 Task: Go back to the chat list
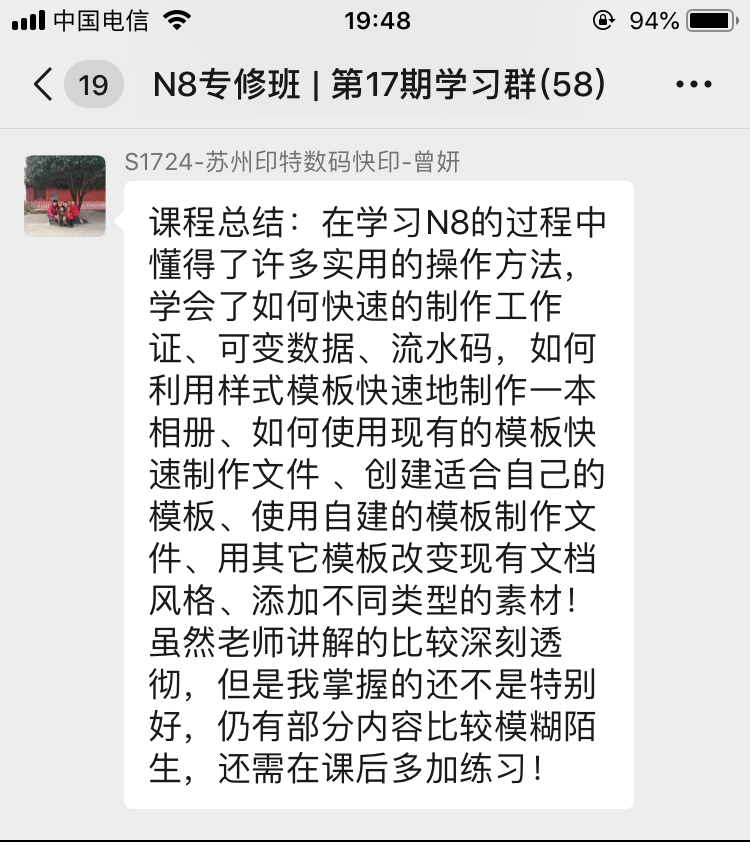44,85
